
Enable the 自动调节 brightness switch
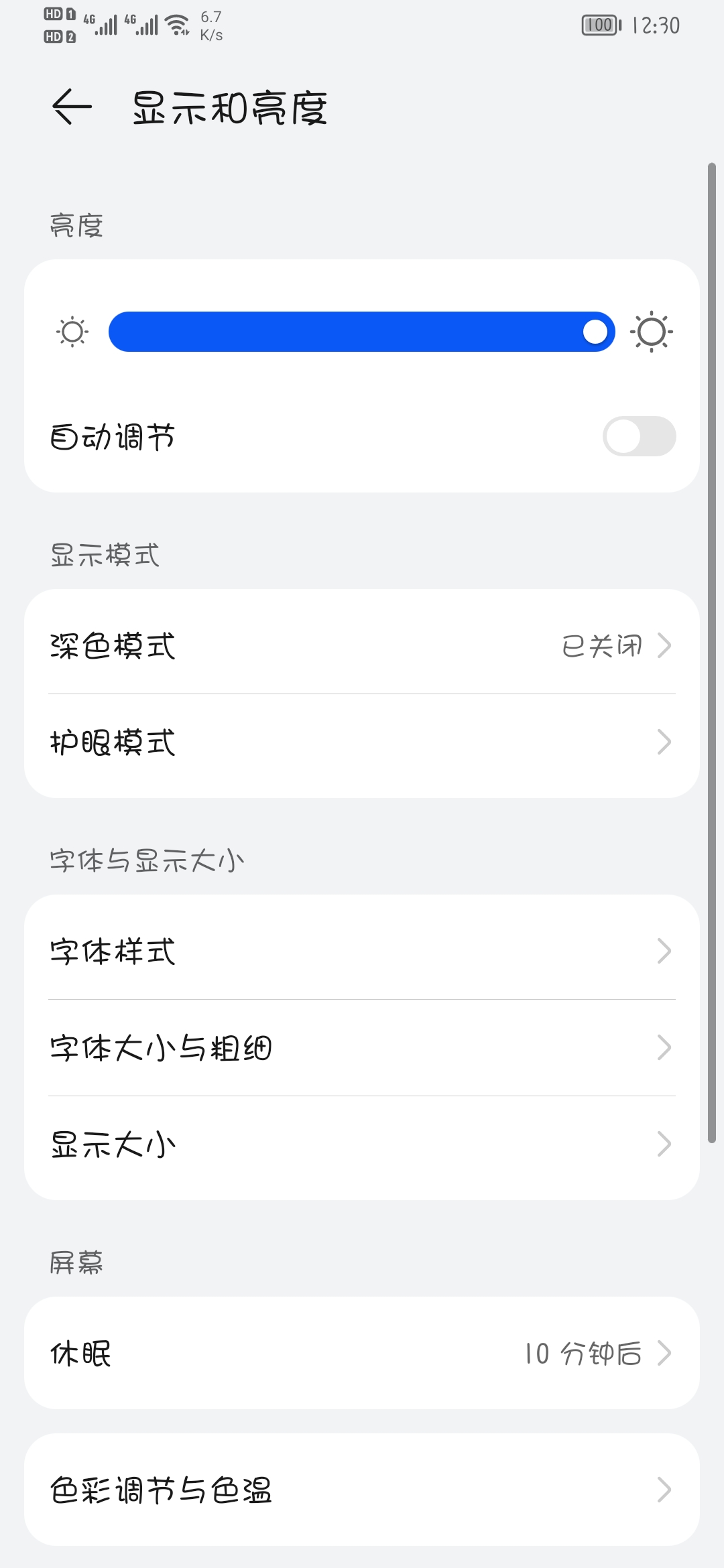click(639, 436)
